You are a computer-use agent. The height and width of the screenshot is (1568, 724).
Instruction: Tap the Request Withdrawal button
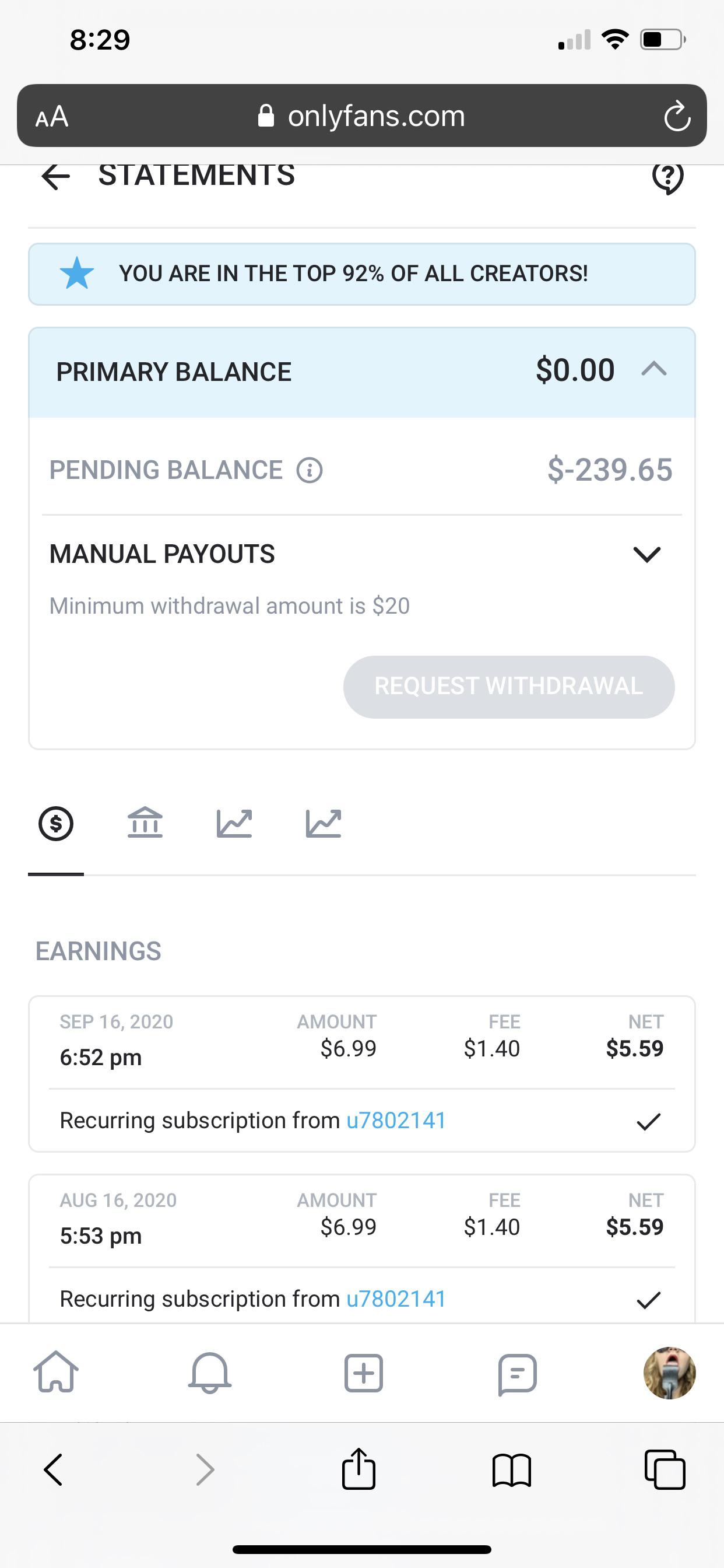point(508,687)
